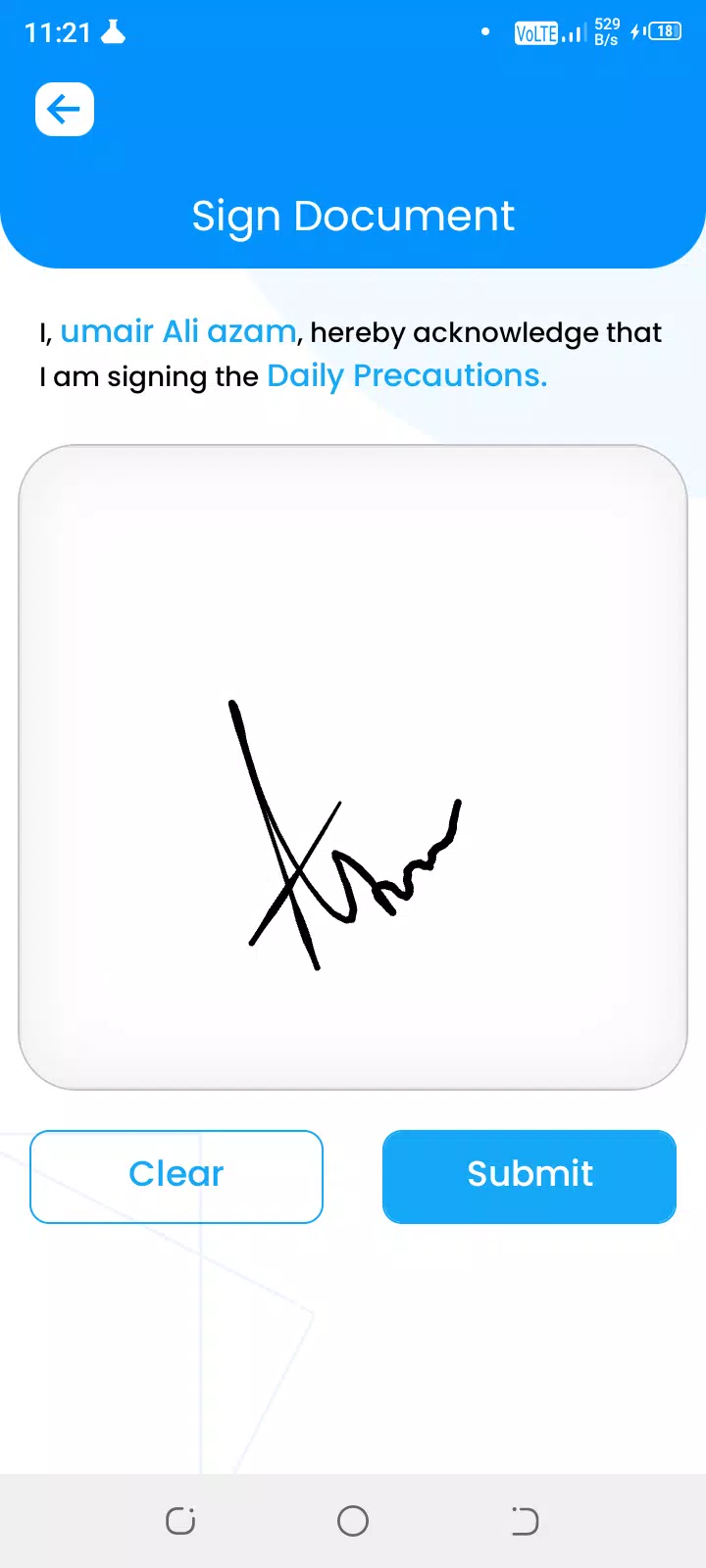Submit the signed document

pos(529,1176)
